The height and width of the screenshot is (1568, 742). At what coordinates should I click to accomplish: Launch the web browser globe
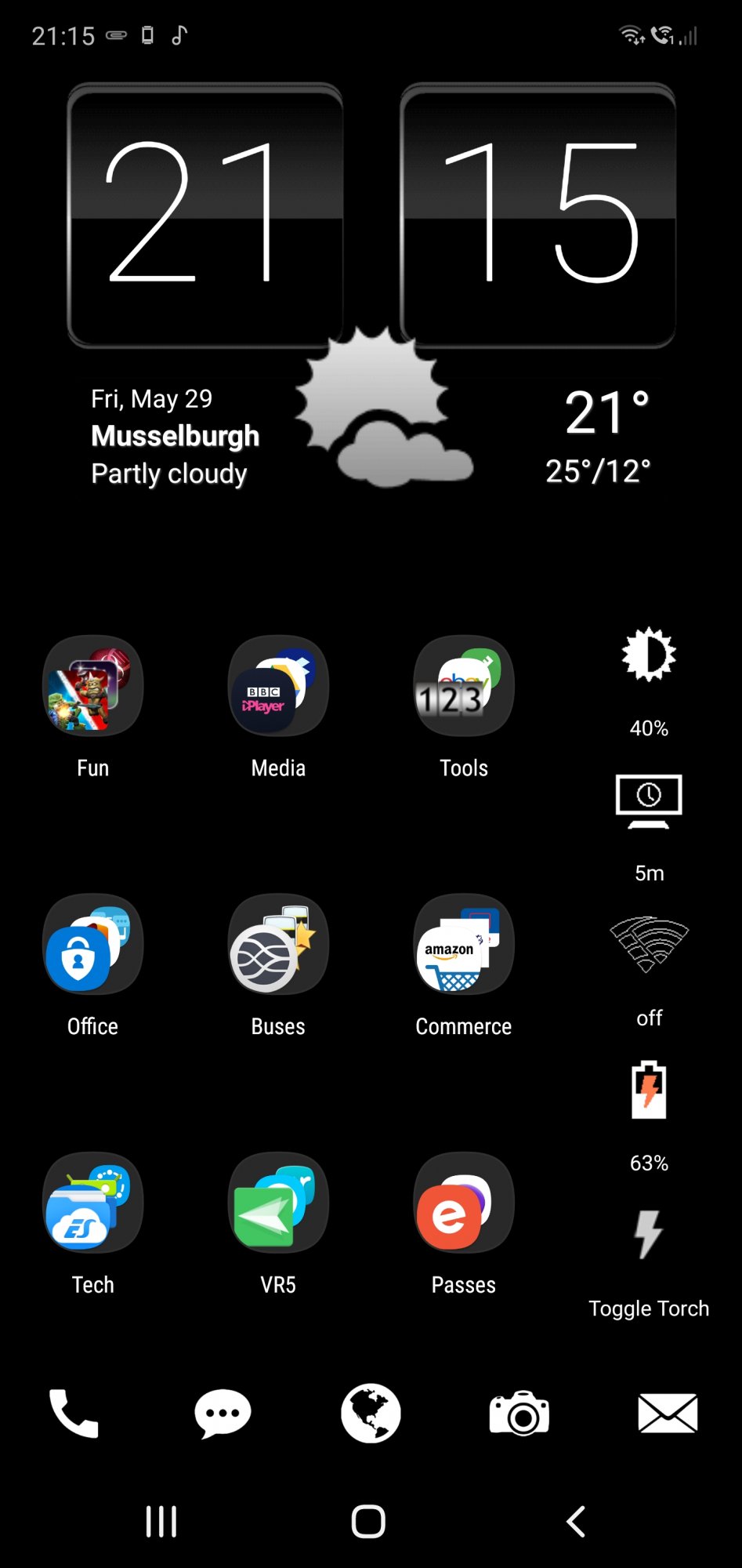click(371, 1414)
